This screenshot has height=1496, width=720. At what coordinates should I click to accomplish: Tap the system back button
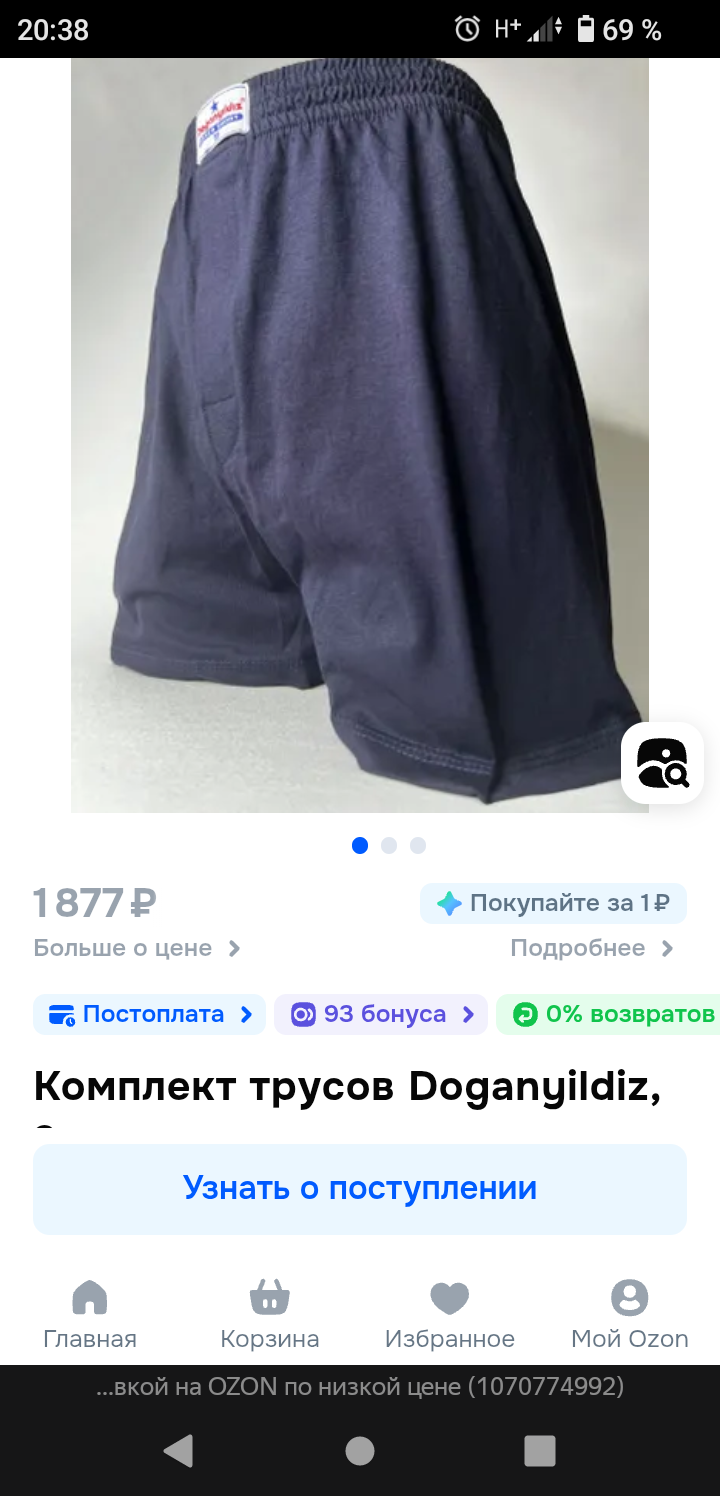pos(178,1450)
